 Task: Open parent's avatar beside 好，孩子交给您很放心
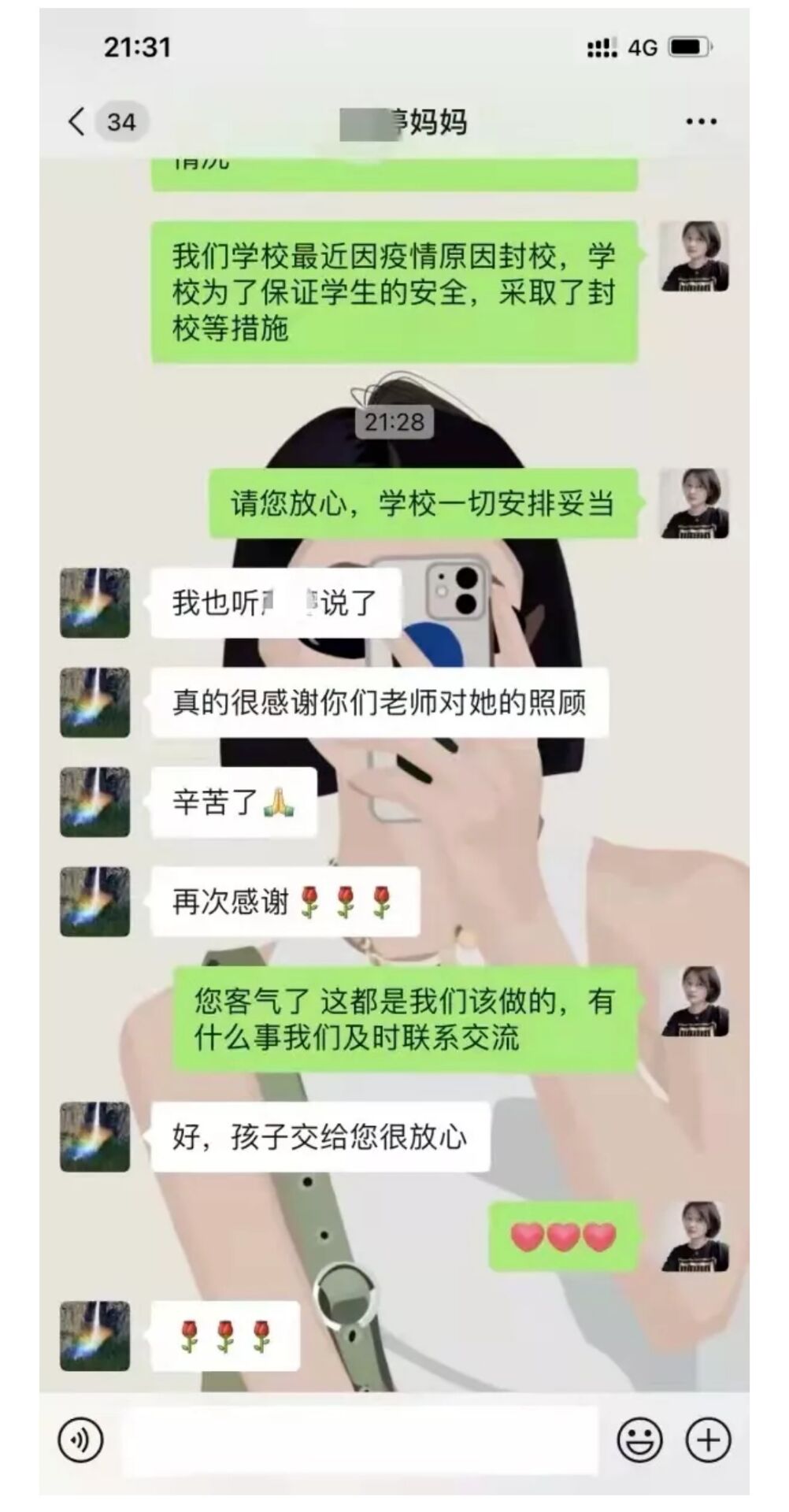pyautogui.click(x=95, y=1136)
